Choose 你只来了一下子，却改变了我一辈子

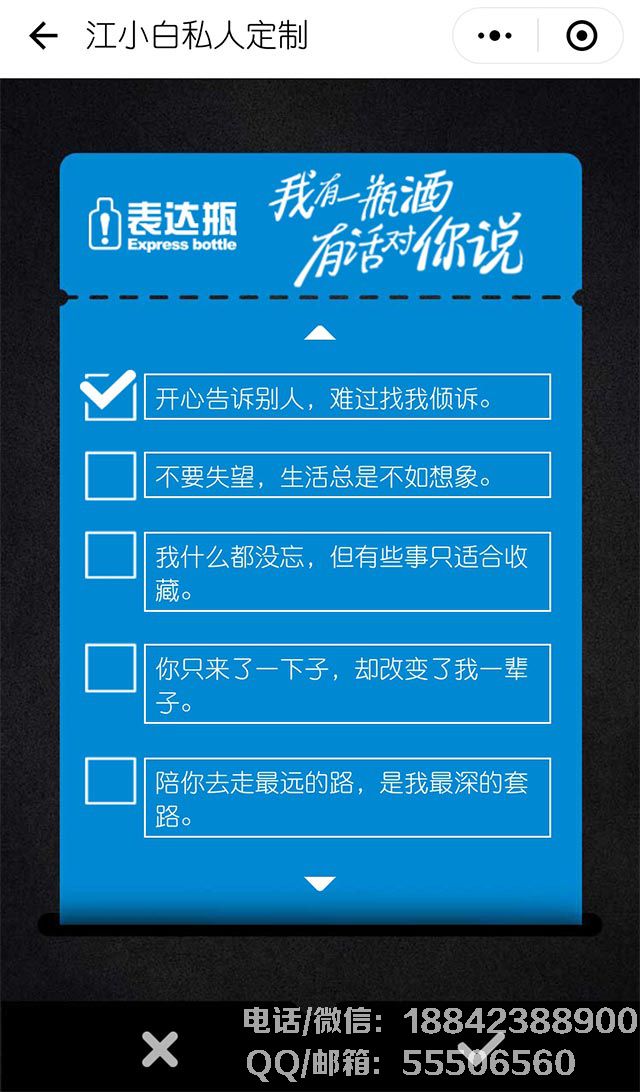point(110,668)
